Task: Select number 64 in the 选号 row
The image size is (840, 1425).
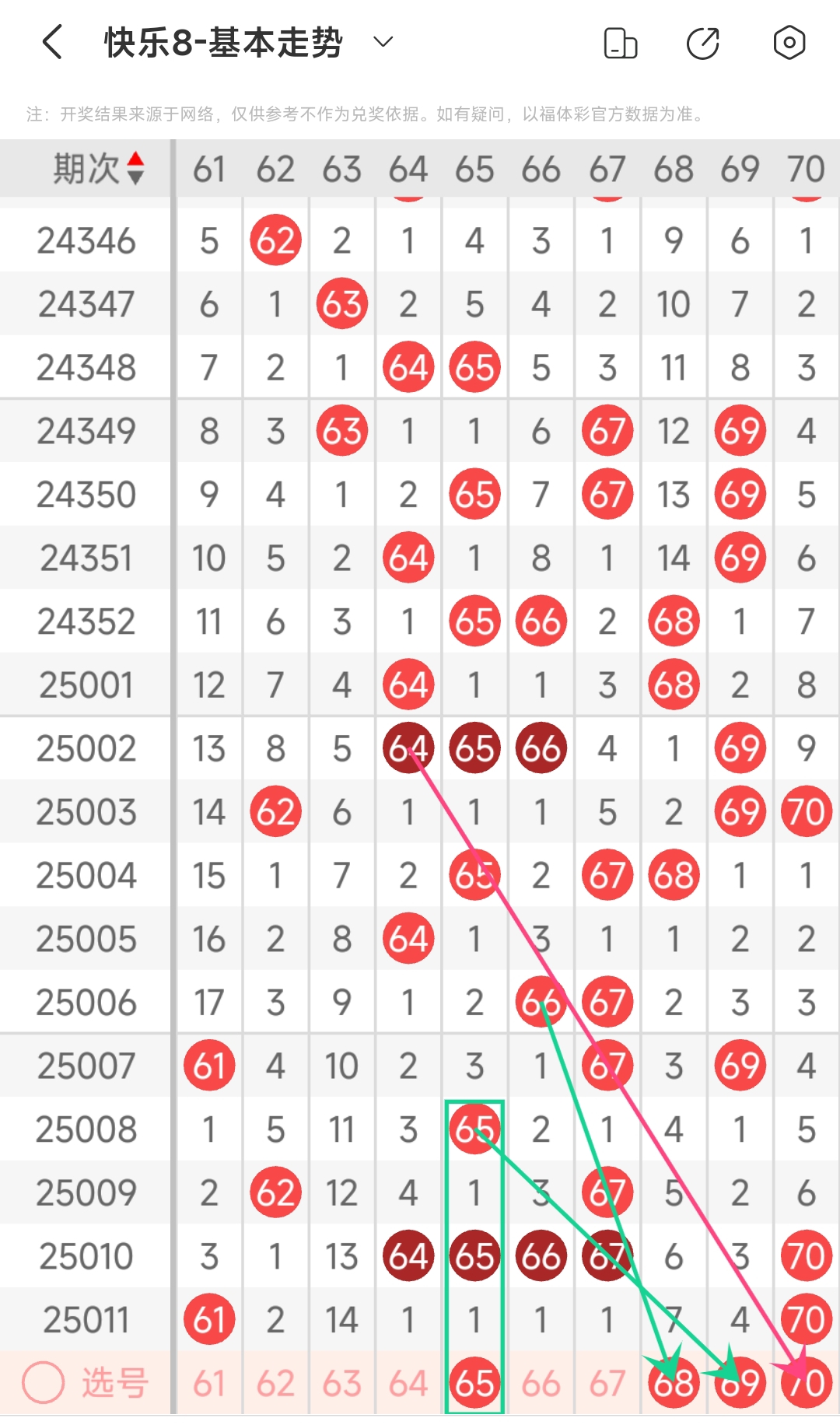Action: click(408, 1384)
